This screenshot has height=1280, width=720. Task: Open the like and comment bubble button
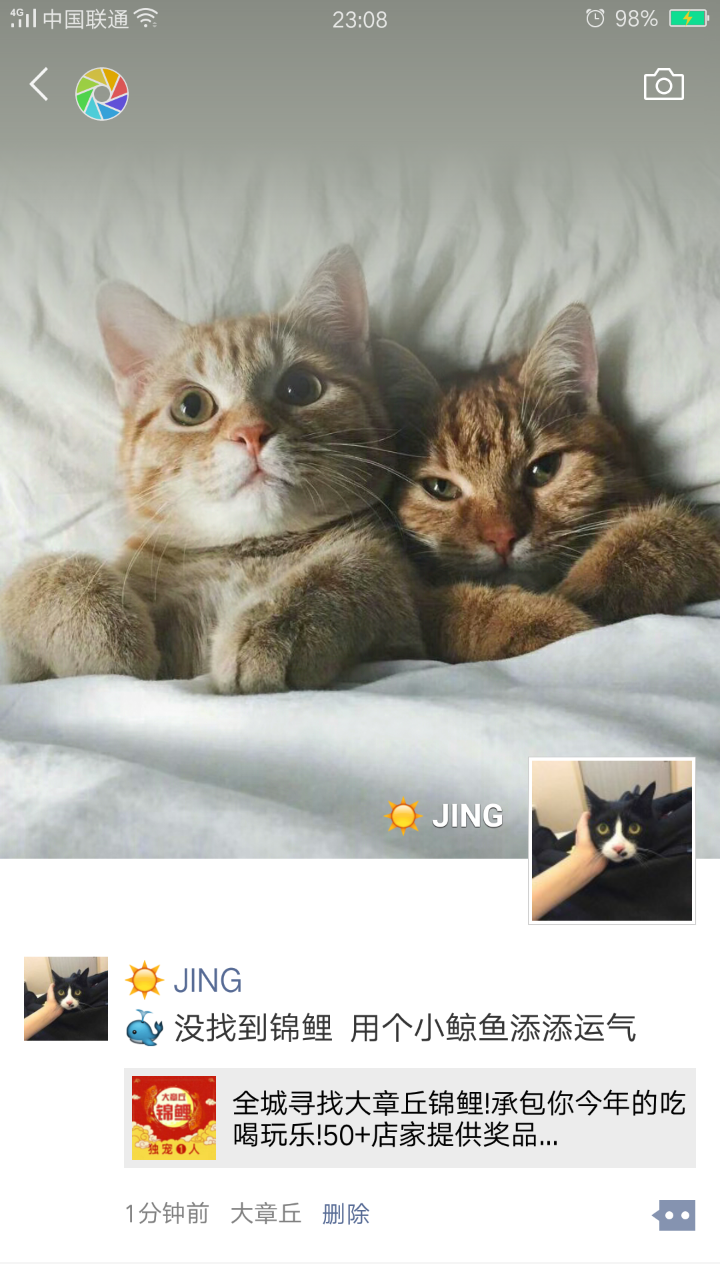[x=675, y=1215]
